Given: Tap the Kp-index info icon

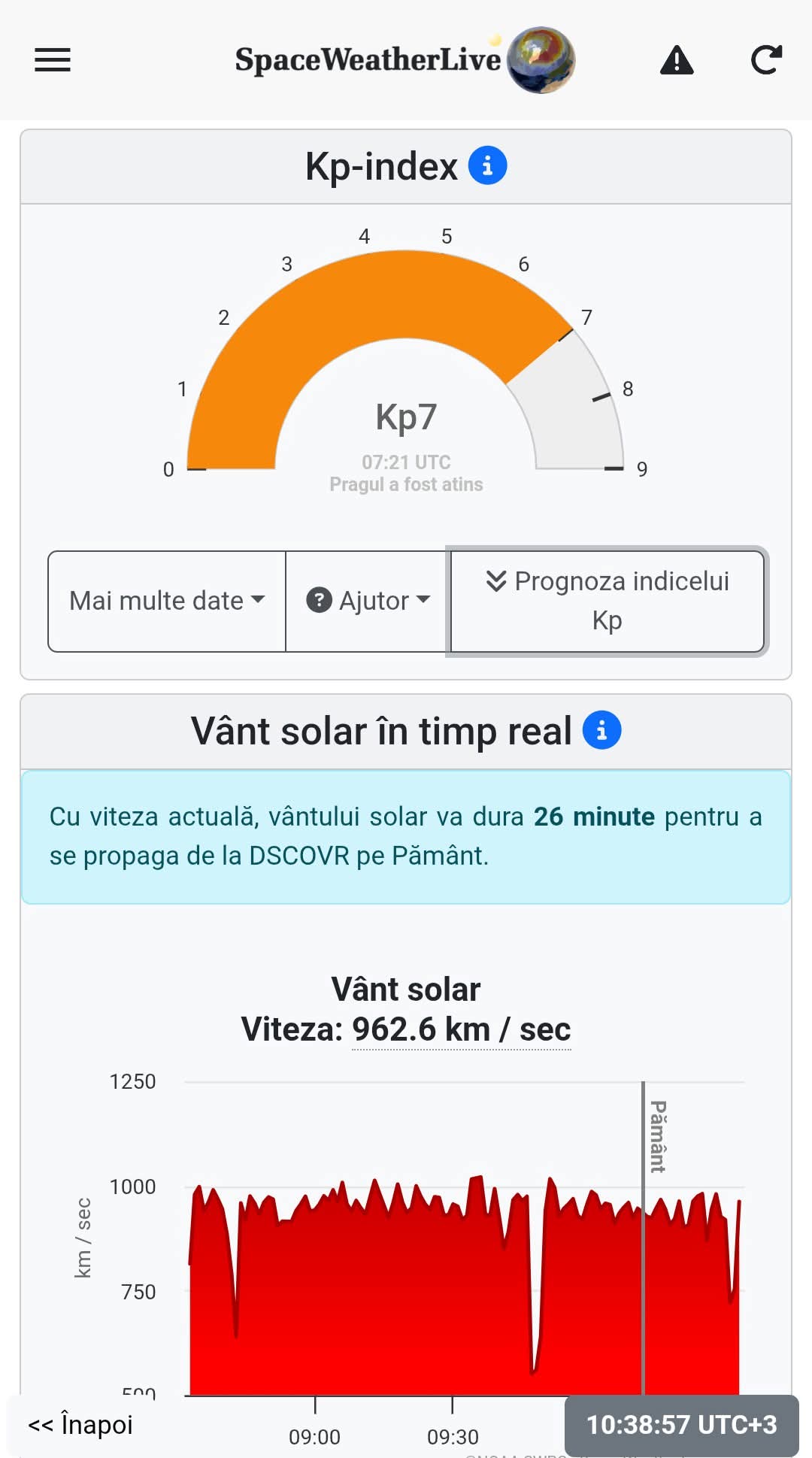Looking at the screenshot, I should [x=488, y=165].
